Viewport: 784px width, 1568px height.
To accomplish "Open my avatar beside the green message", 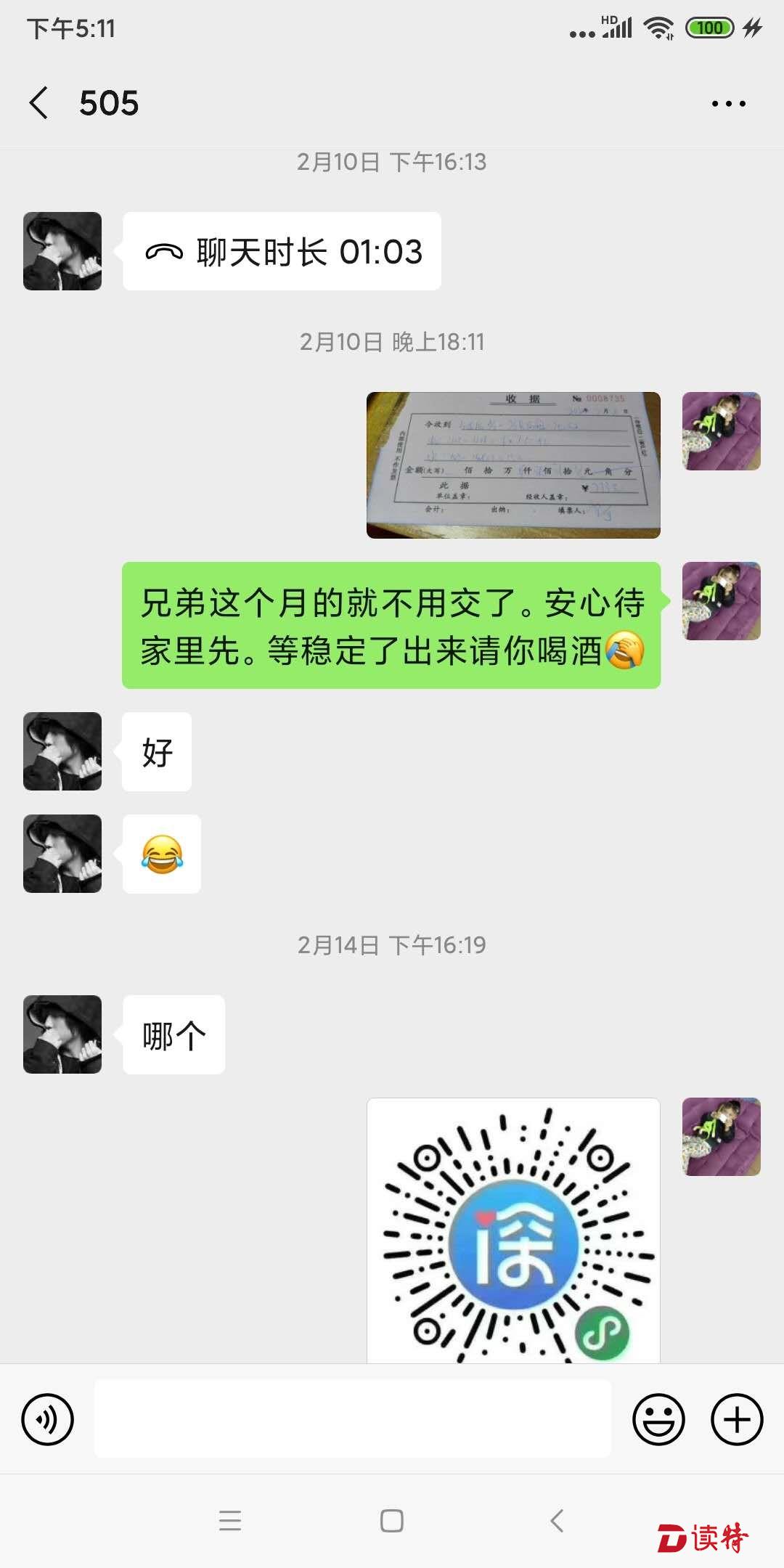I will pyautogui.click(x=721, y=601).
